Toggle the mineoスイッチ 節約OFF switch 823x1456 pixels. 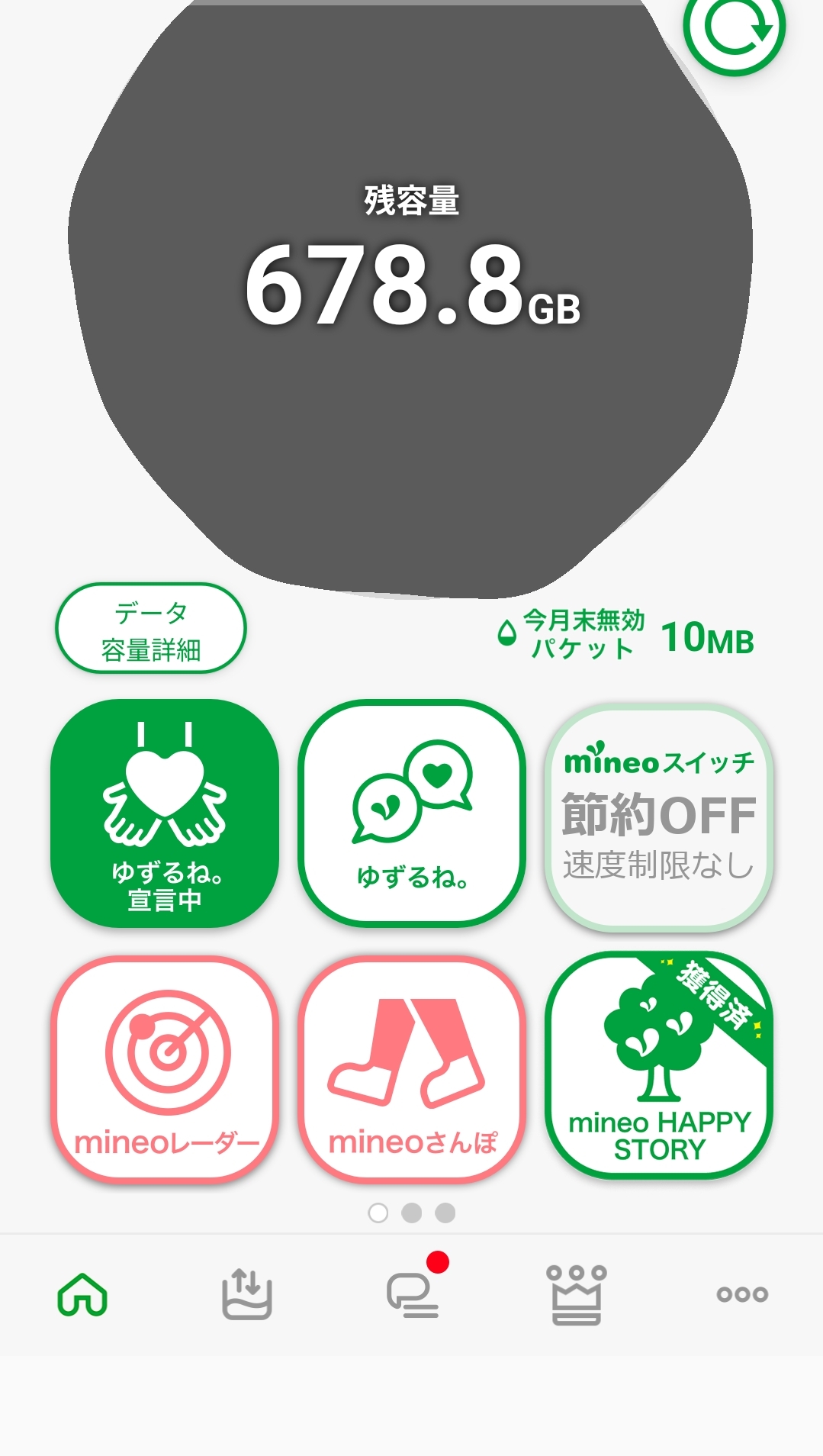(x=659, y=818)
